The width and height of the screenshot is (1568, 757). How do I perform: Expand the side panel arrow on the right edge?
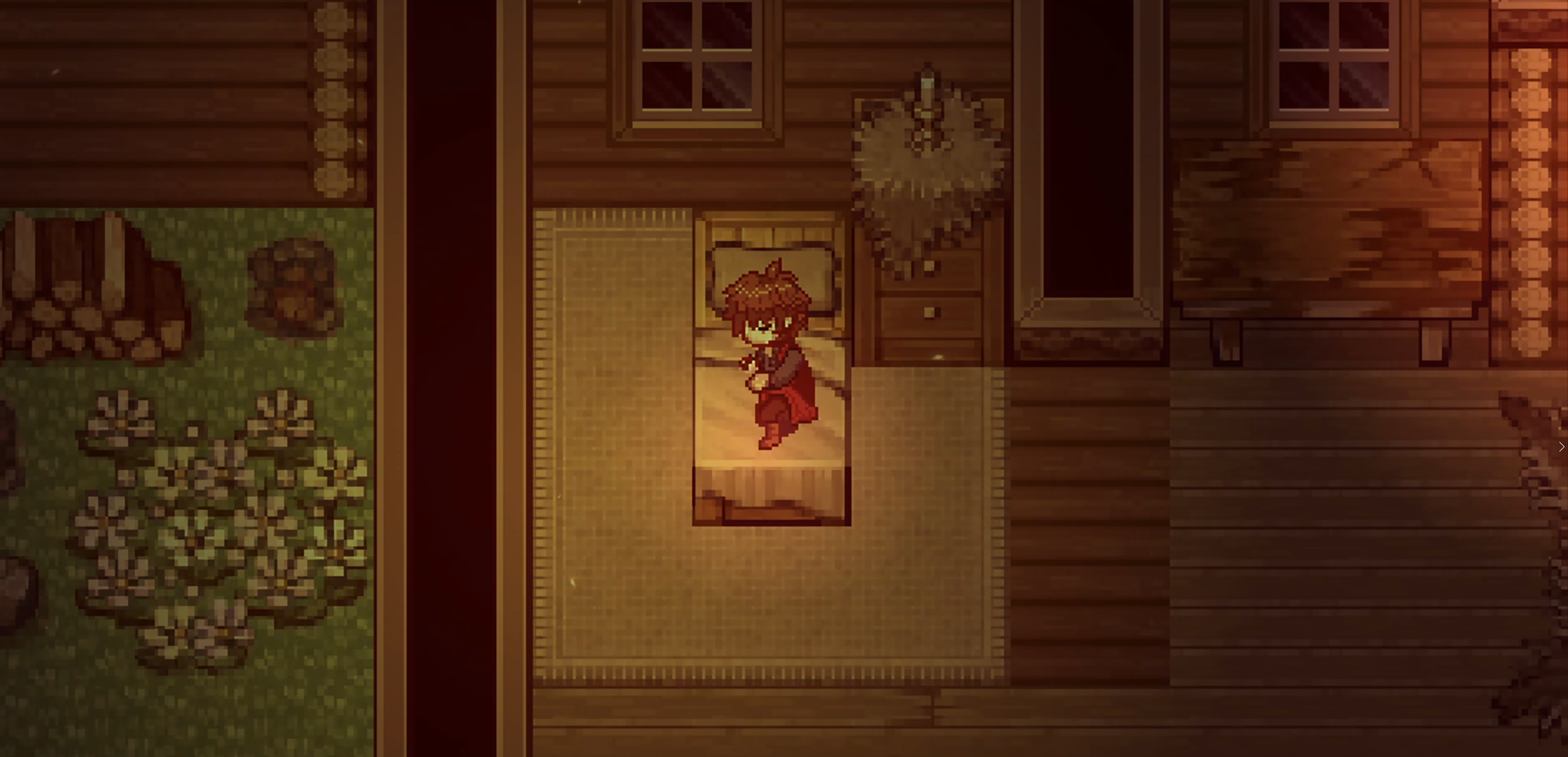click(x=1561, y=447)
